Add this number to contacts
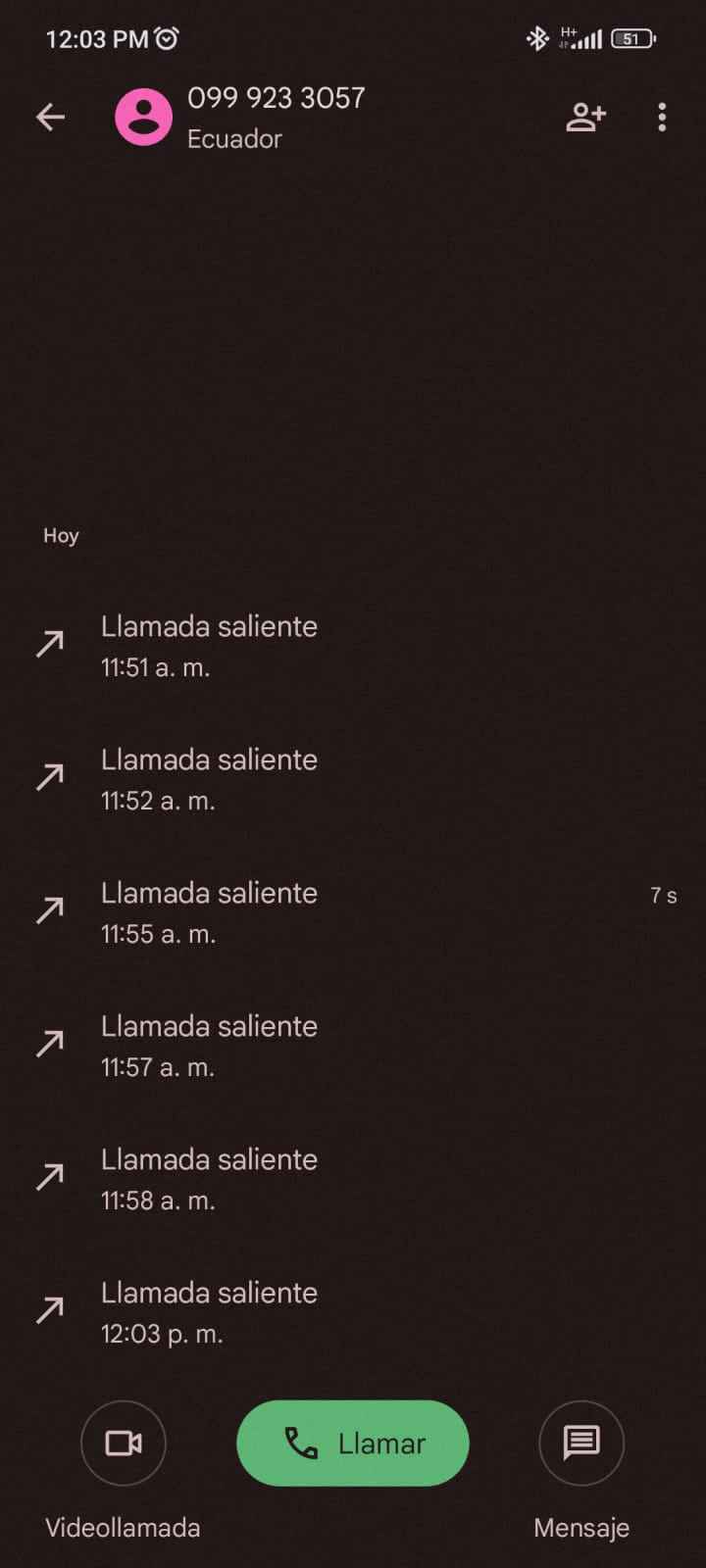This screenshot has height=1568, width=706. pyautogui.click(x=585, y=118)
